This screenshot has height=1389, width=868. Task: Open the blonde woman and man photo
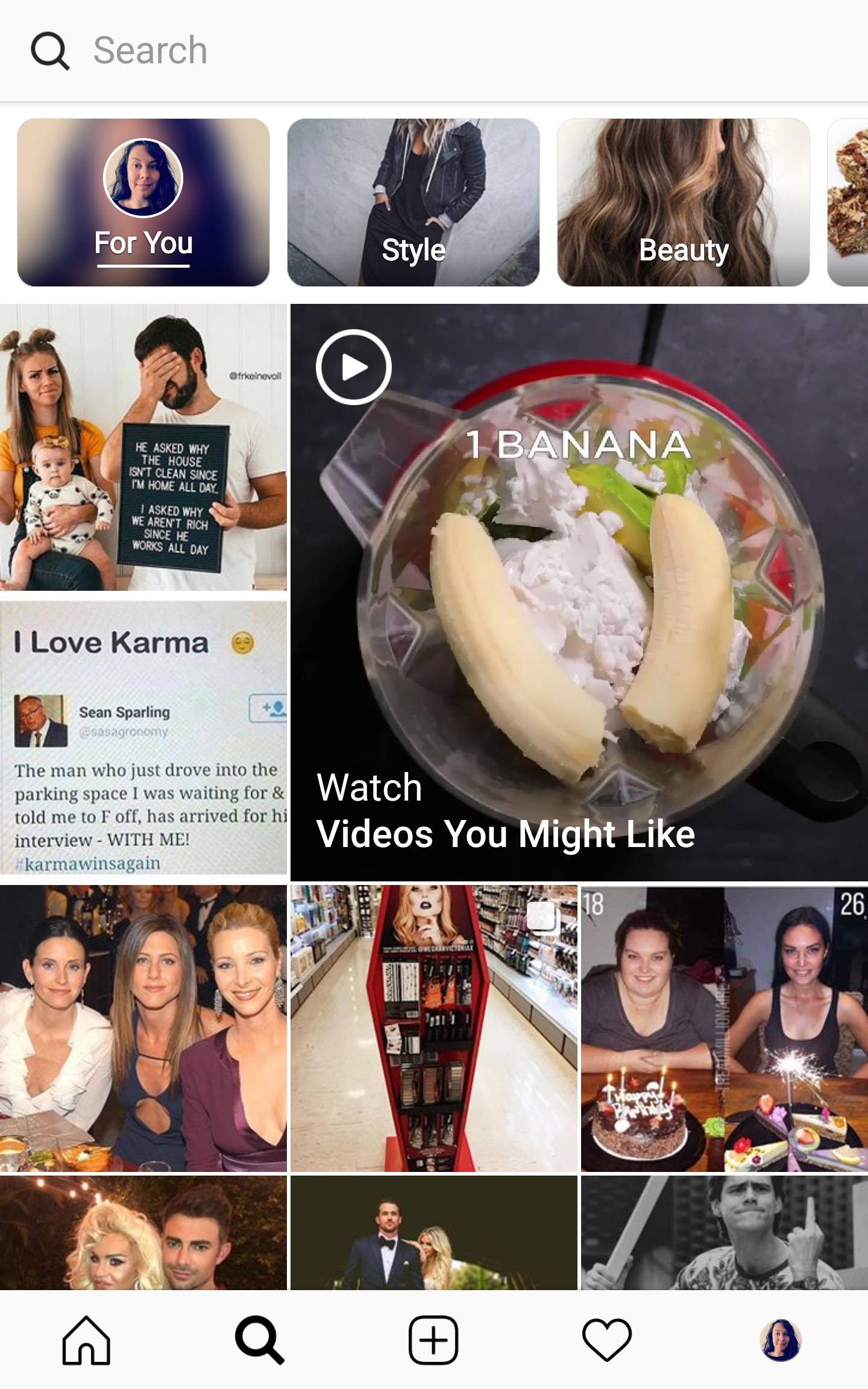pyautogui.click(x=143, y=1232)
